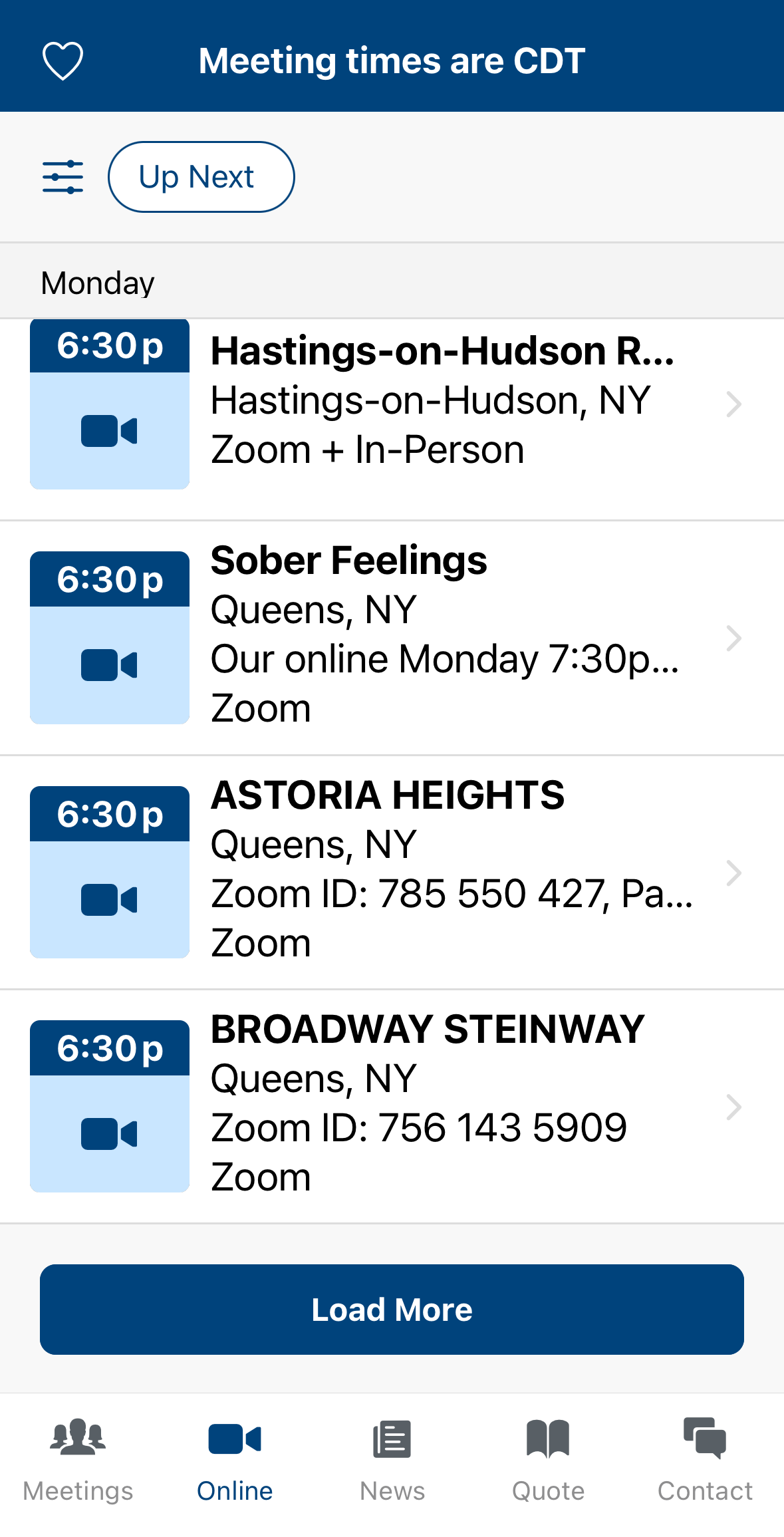Open the filter options icon
The width and height of the screenshot is (784, 1537).
coord(63,177)
